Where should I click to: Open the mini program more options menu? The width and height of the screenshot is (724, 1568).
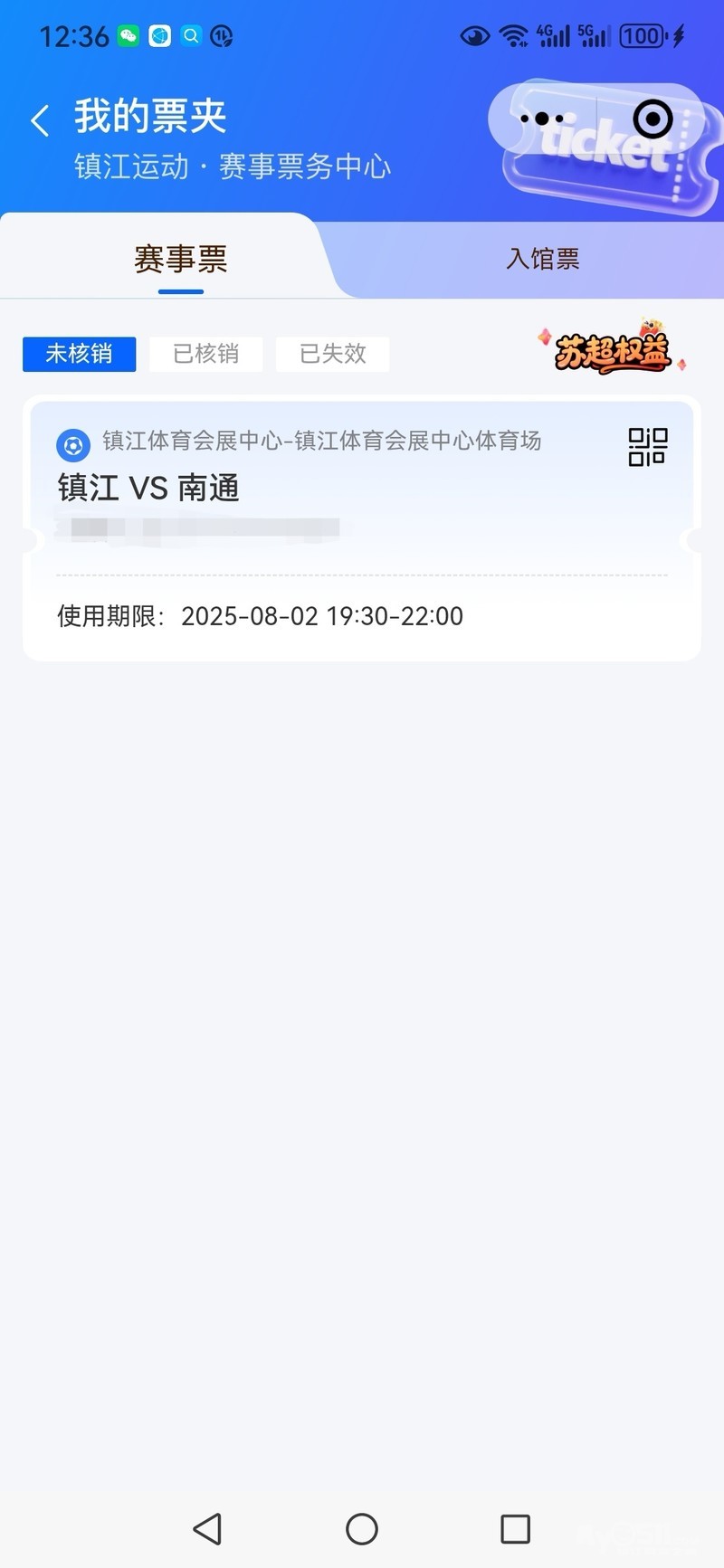tap(541, 119)
